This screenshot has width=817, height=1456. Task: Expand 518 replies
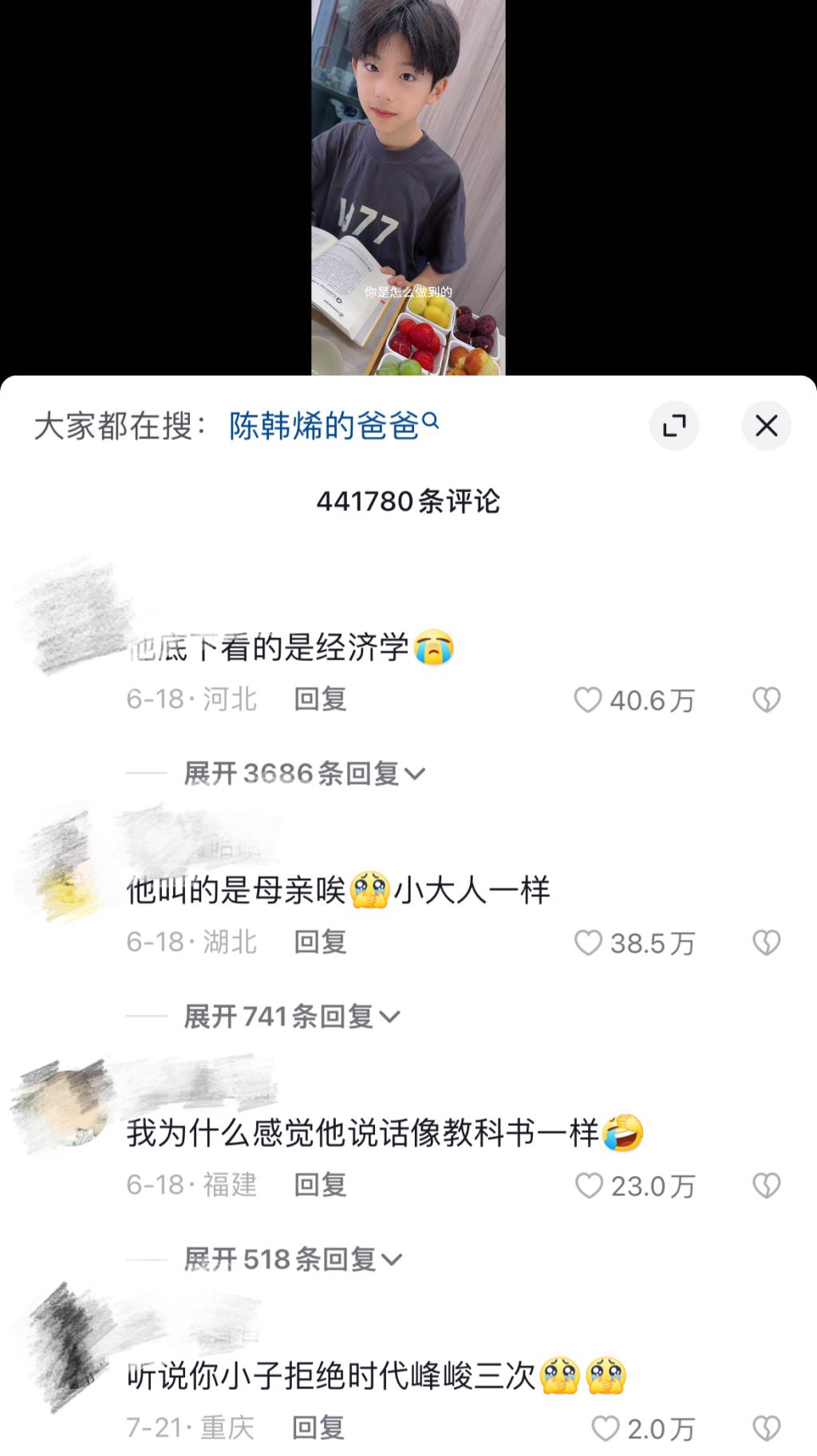pos(292,1260)
